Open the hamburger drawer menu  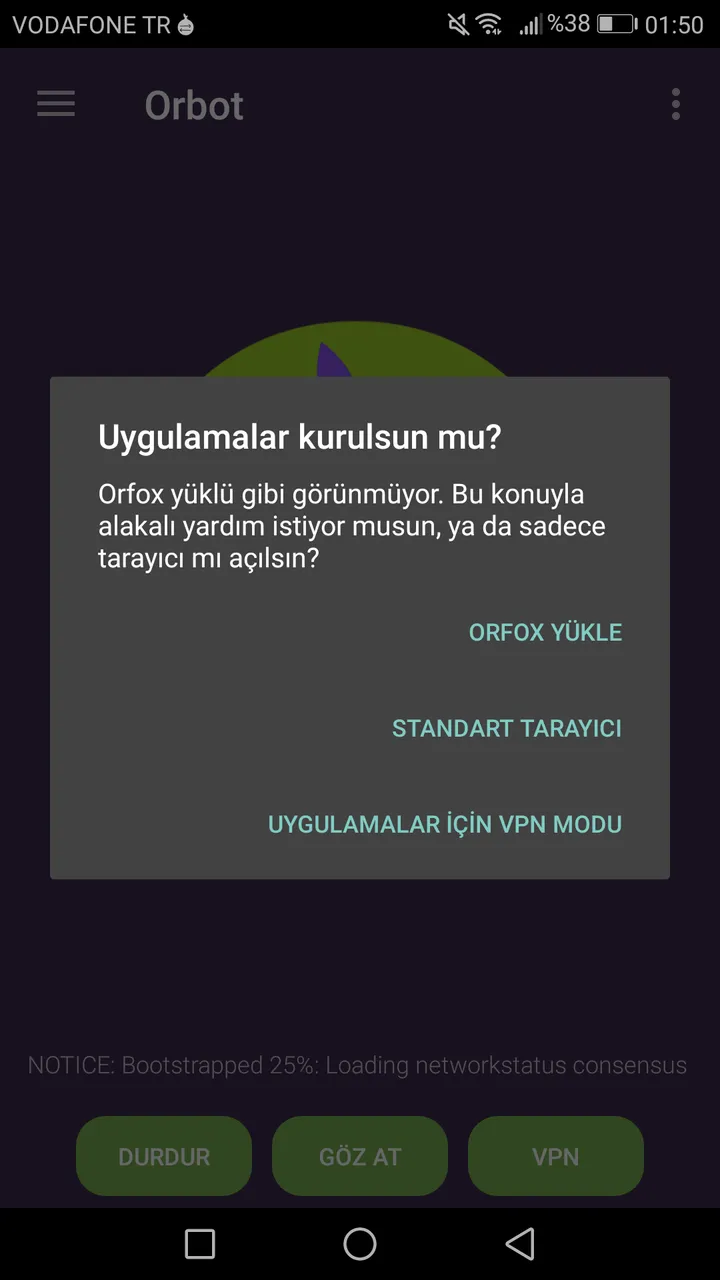tap(56, 104)
